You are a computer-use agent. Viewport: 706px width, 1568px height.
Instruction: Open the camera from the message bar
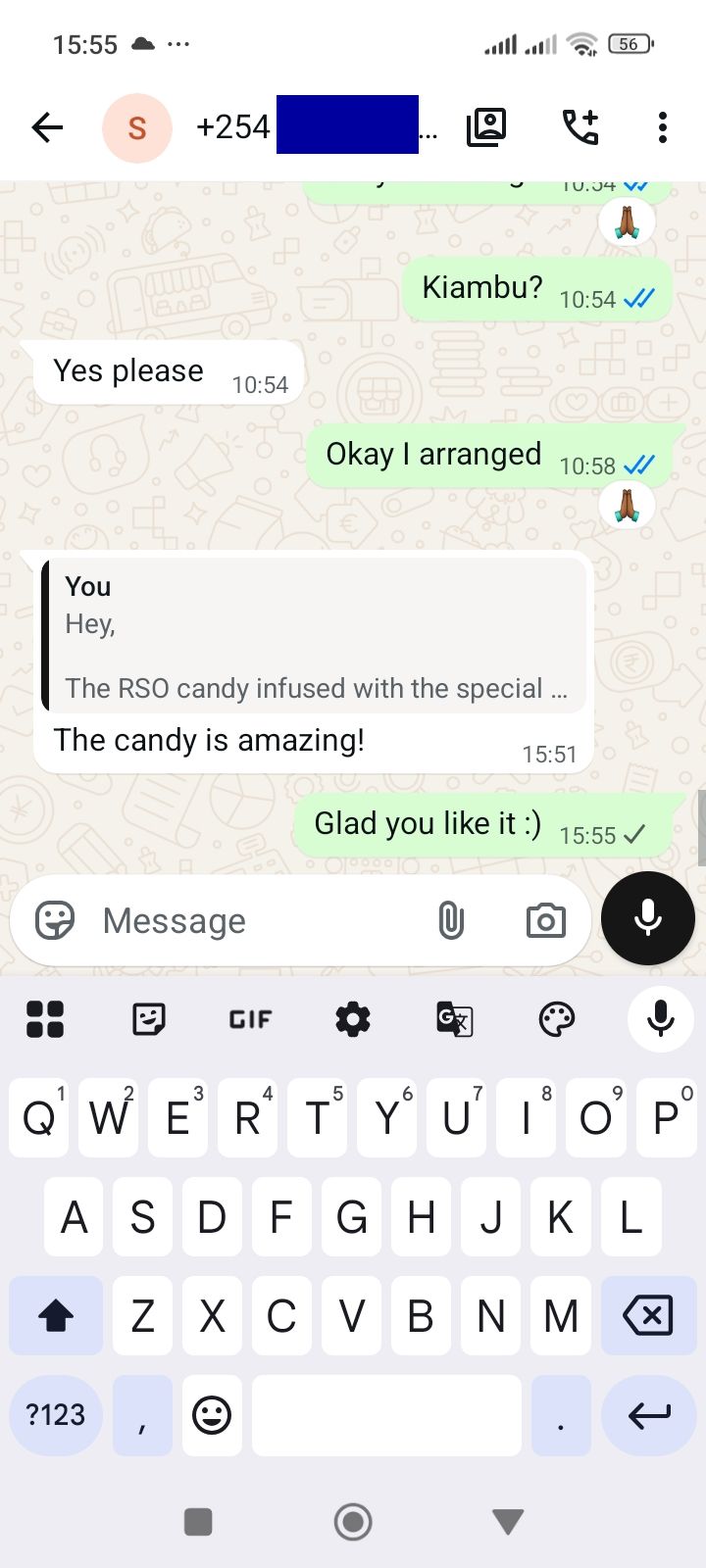[545, 920]
